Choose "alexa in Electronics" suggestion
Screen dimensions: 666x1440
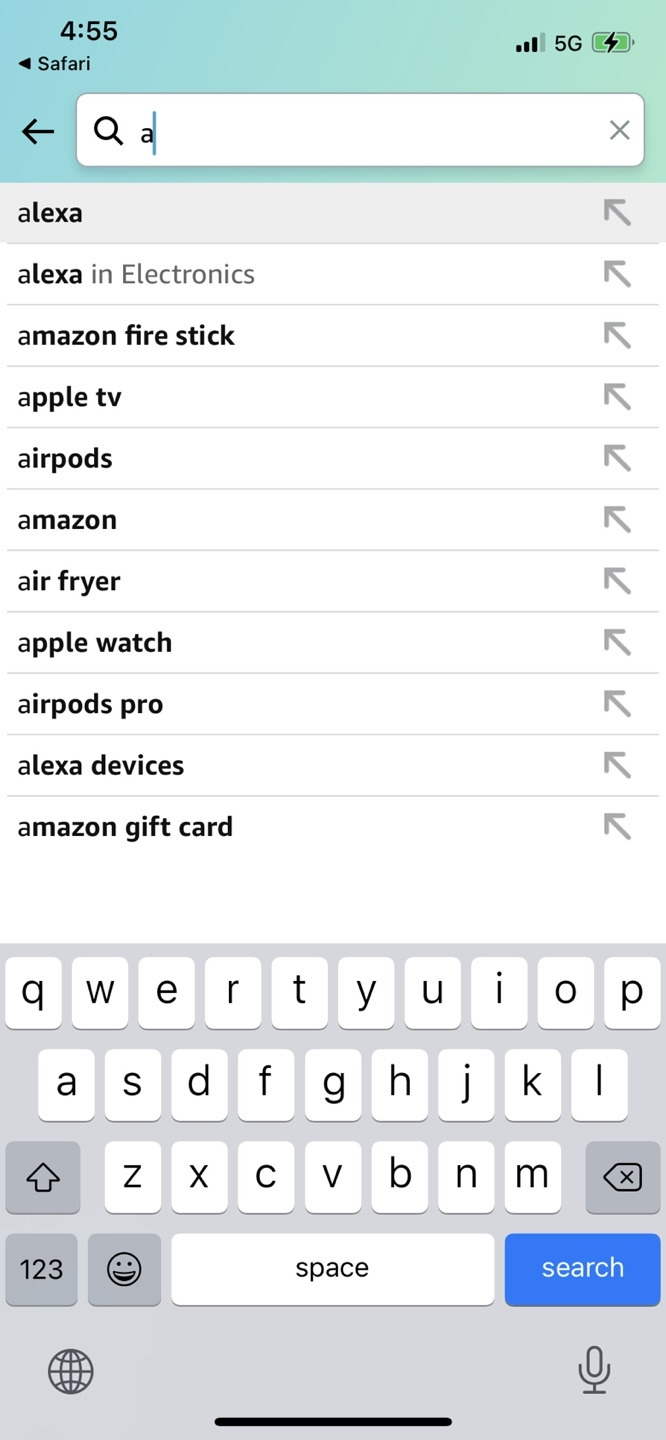pyautogui.click(x=333, y=274)
